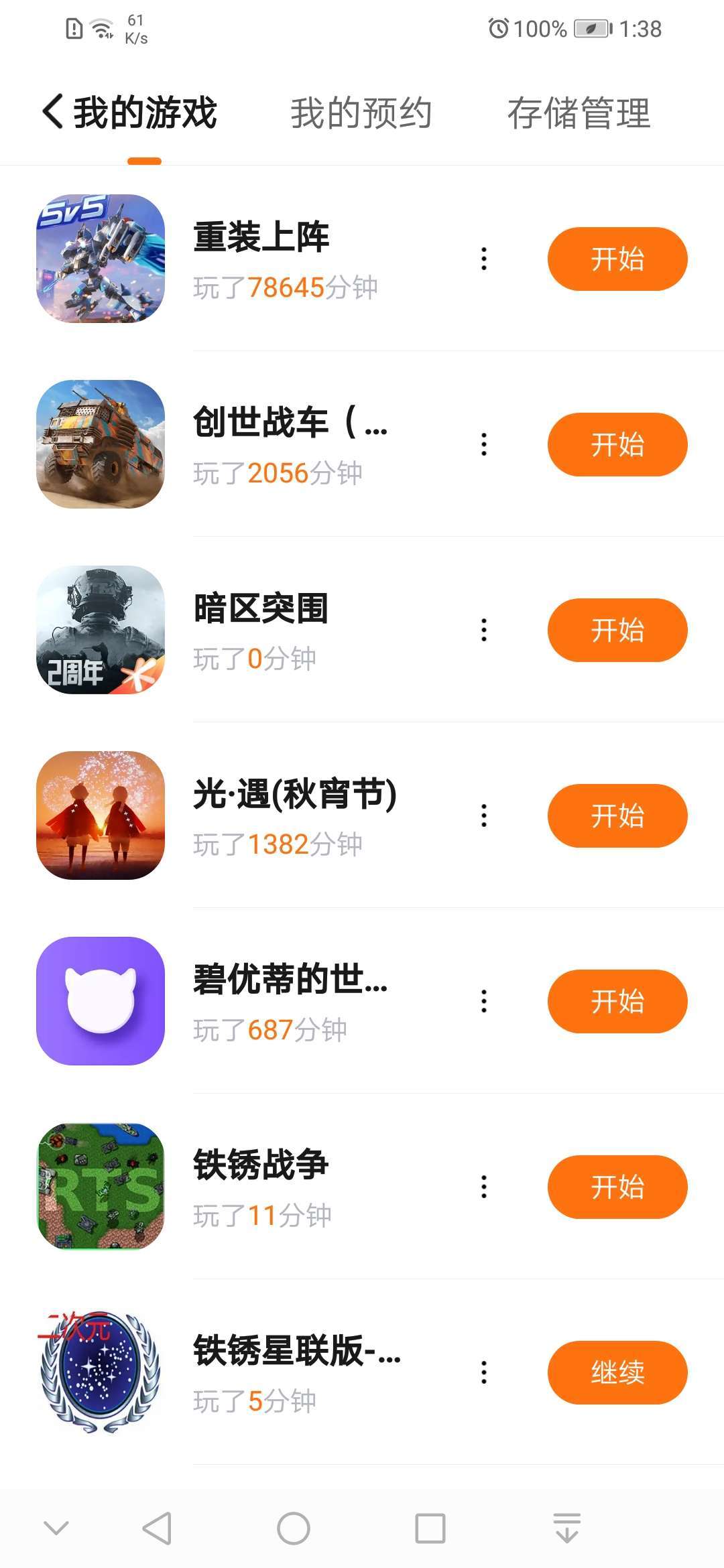This screenshot has width=724, height=1568.
Task: Open more options for 铁锈星联版
Action: [484, 1373]
